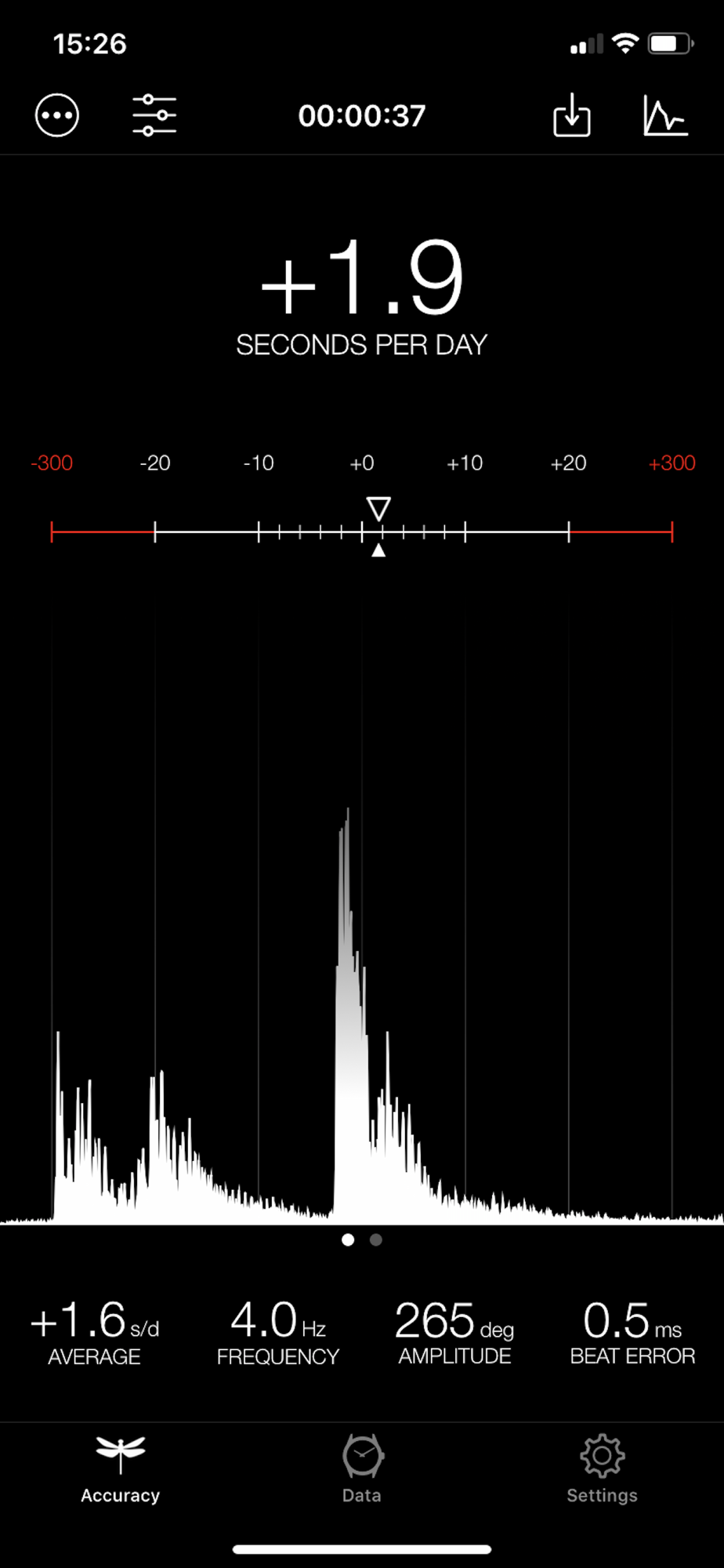Select the Accuracy tab
Viewport: 724px width, 1568px height.
121,1470
